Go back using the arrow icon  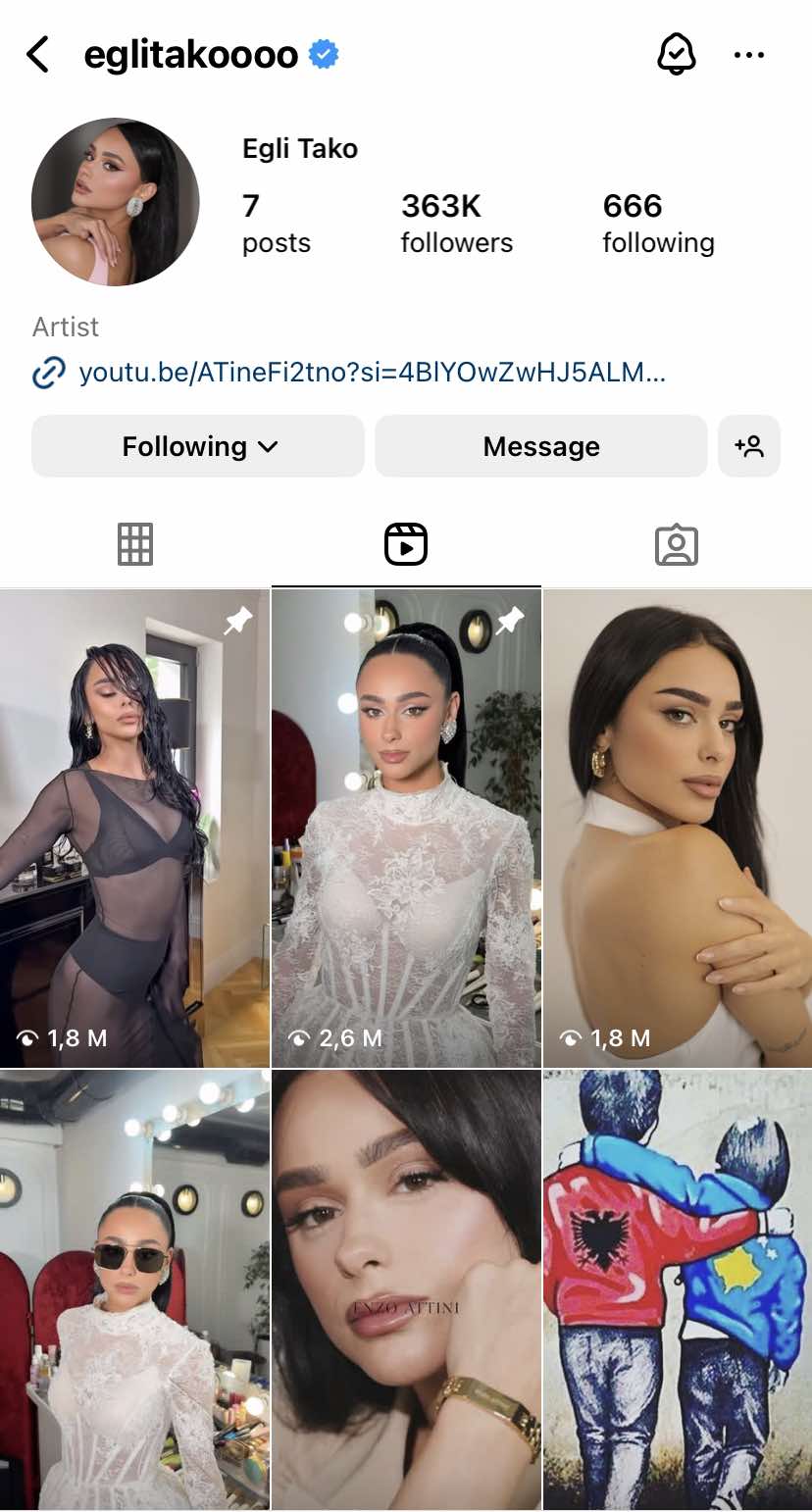38,55
